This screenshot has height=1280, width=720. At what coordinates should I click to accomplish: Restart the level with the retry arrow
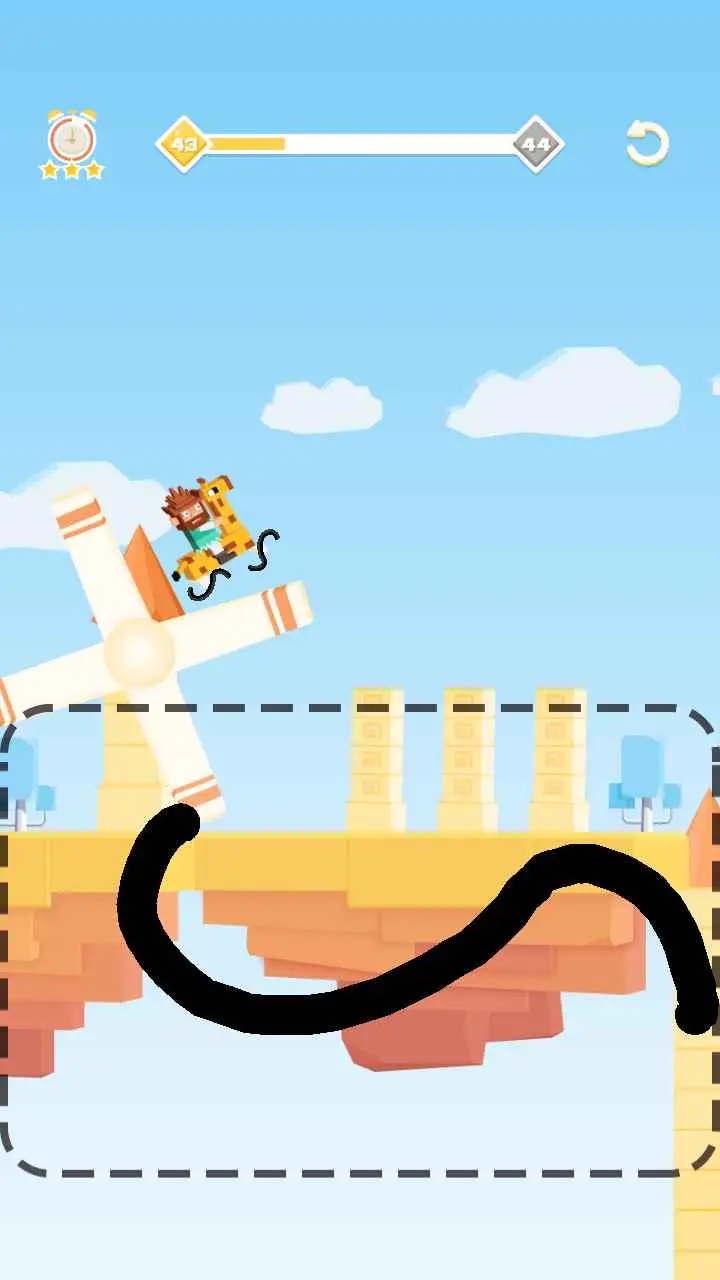click(x=647, y=144)
